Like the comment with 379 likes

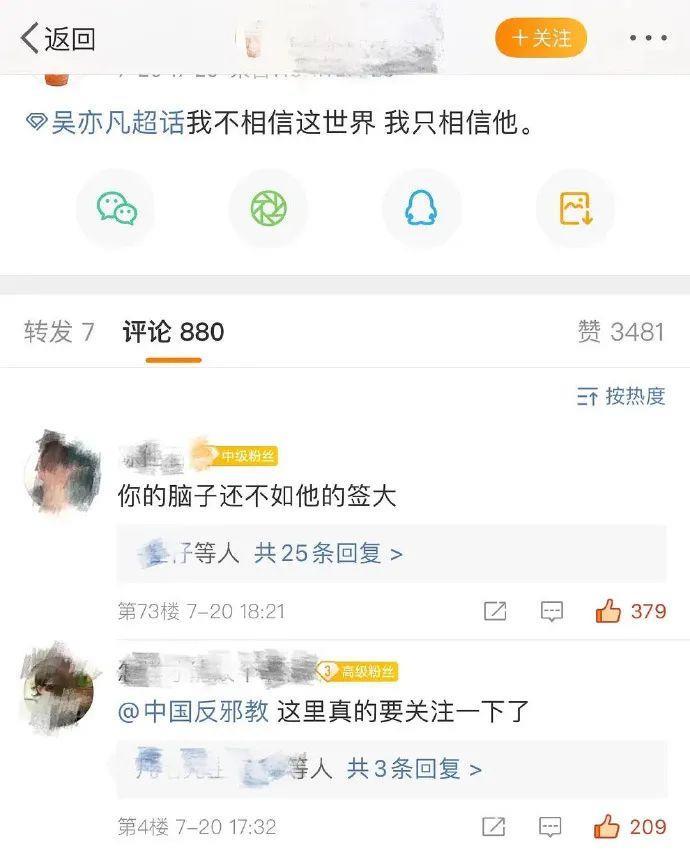[630, 611]
